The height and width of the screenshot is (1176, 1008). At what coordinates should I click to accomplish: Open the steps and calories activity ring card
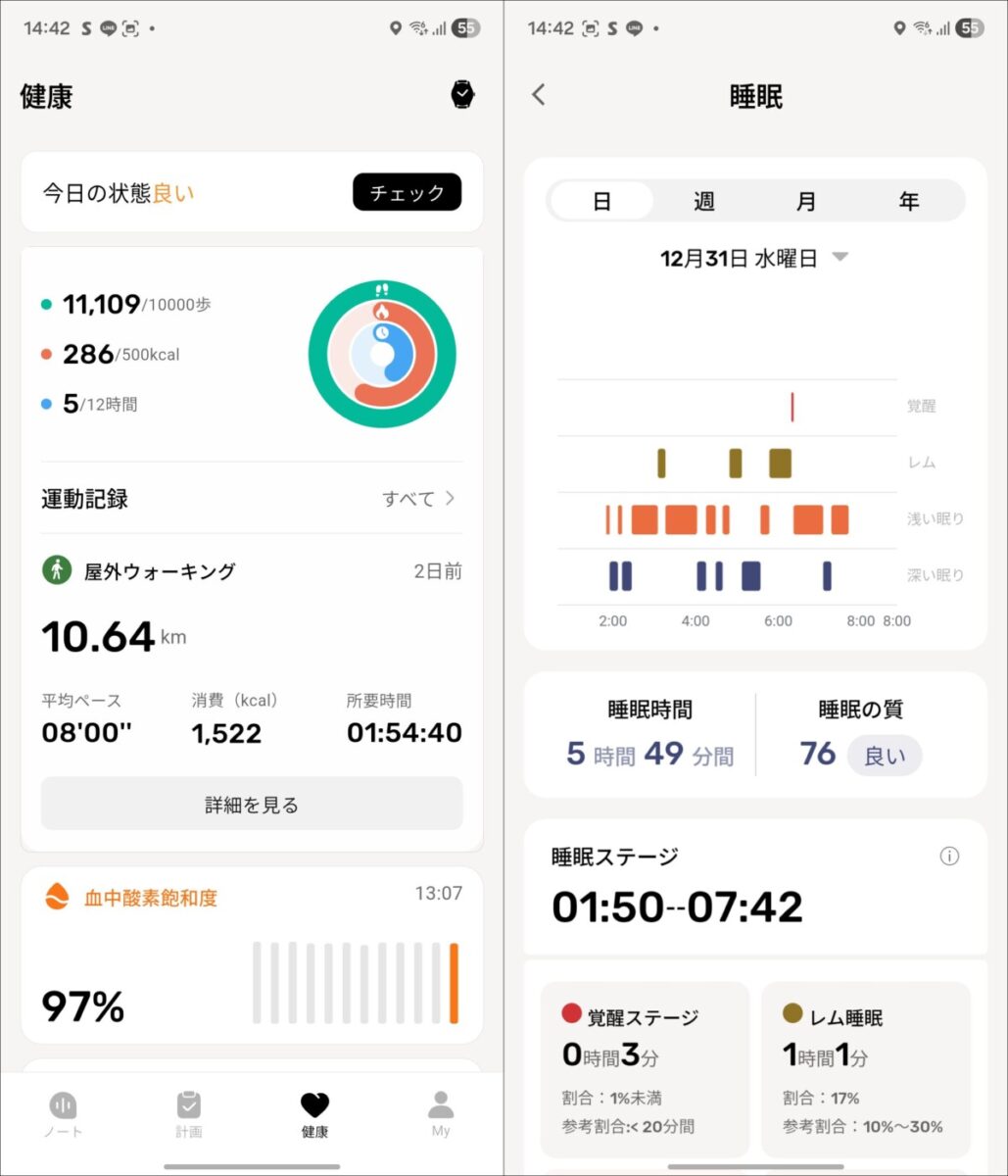(x=252, y=354)
